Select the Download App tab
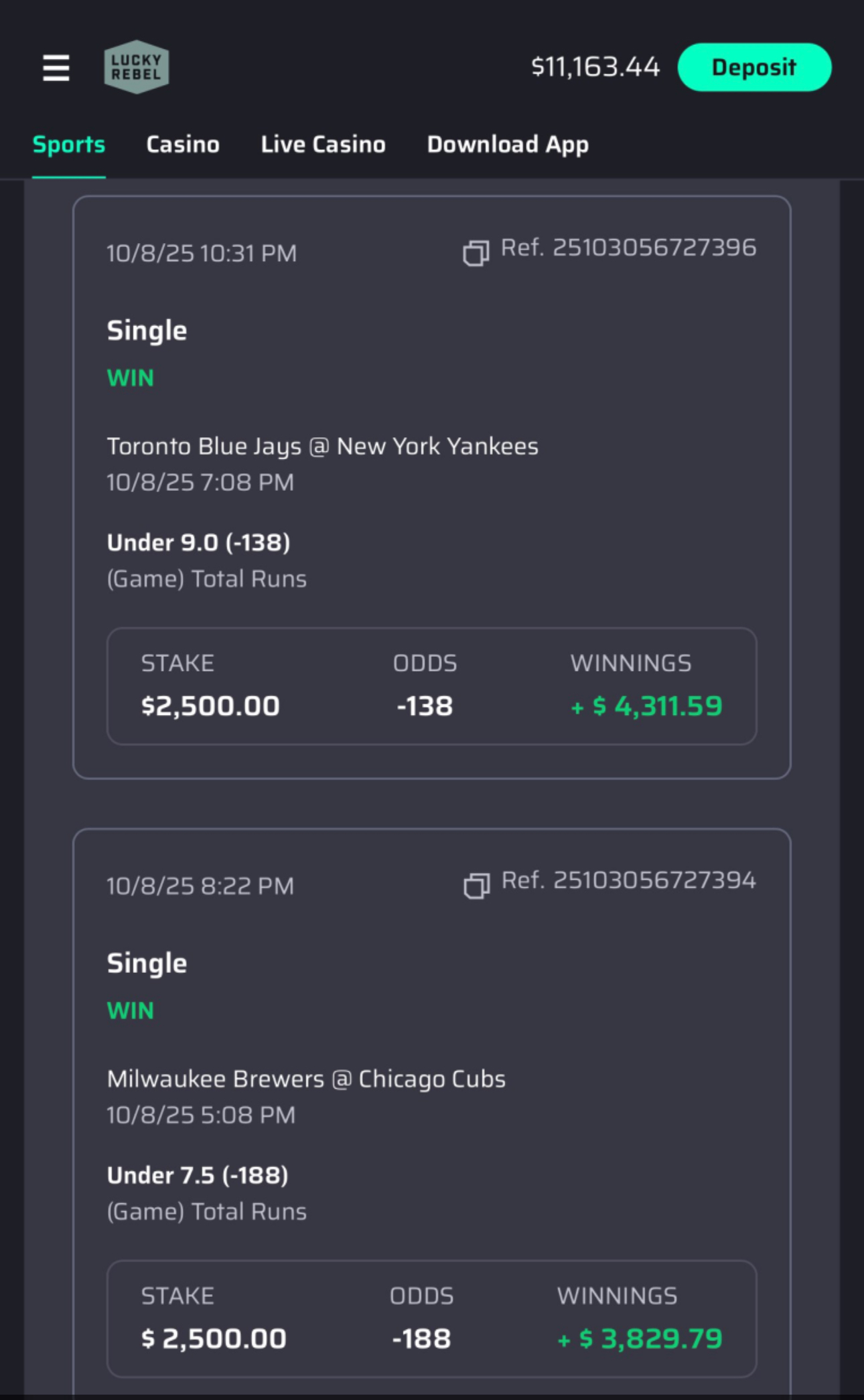Image resolution: width=864 pixels, height=1400 pixels. point(508,145)
